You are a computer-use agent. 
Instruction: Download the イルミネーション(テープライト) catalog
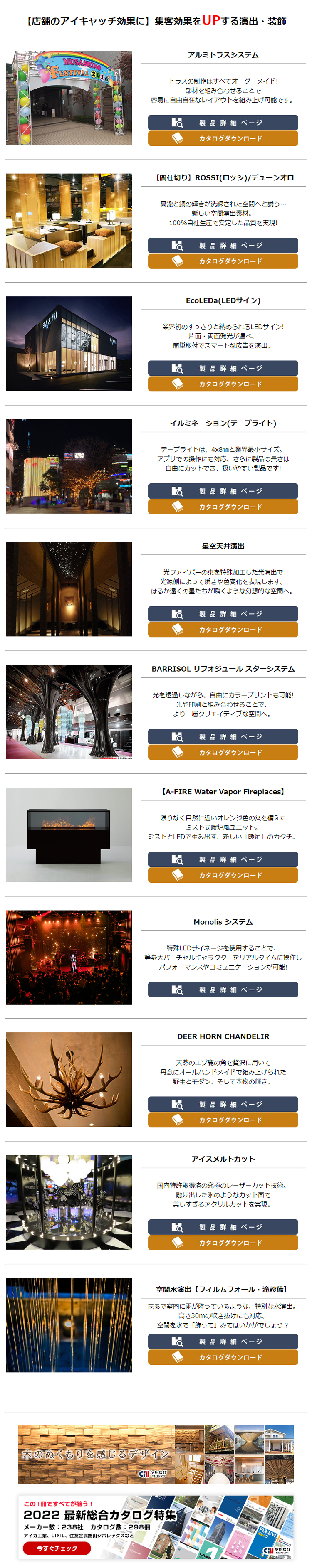click(x=223, y=507)
